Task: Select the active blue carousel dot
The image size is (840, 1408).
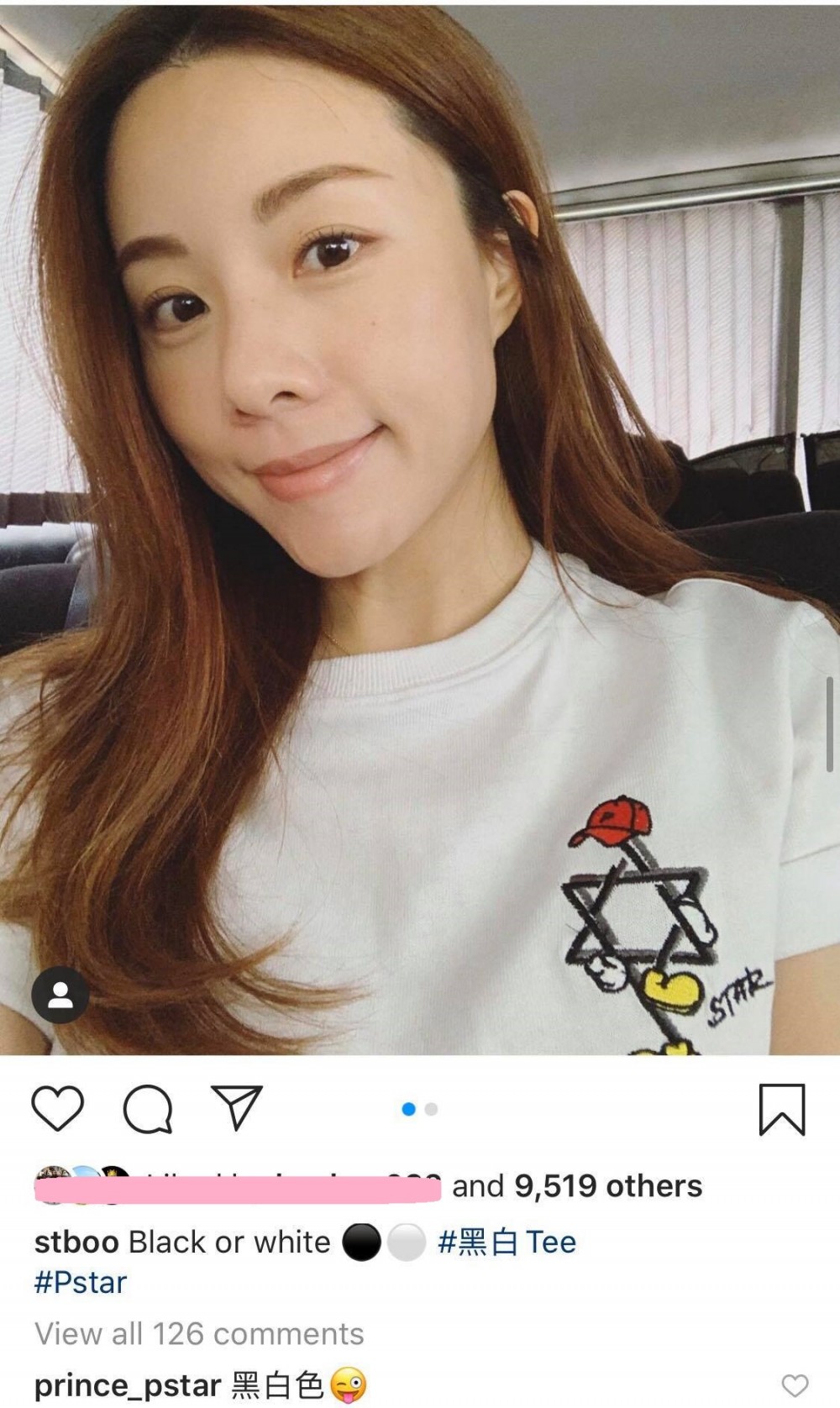Action: pyautogui.click(x=409, y=1107)
